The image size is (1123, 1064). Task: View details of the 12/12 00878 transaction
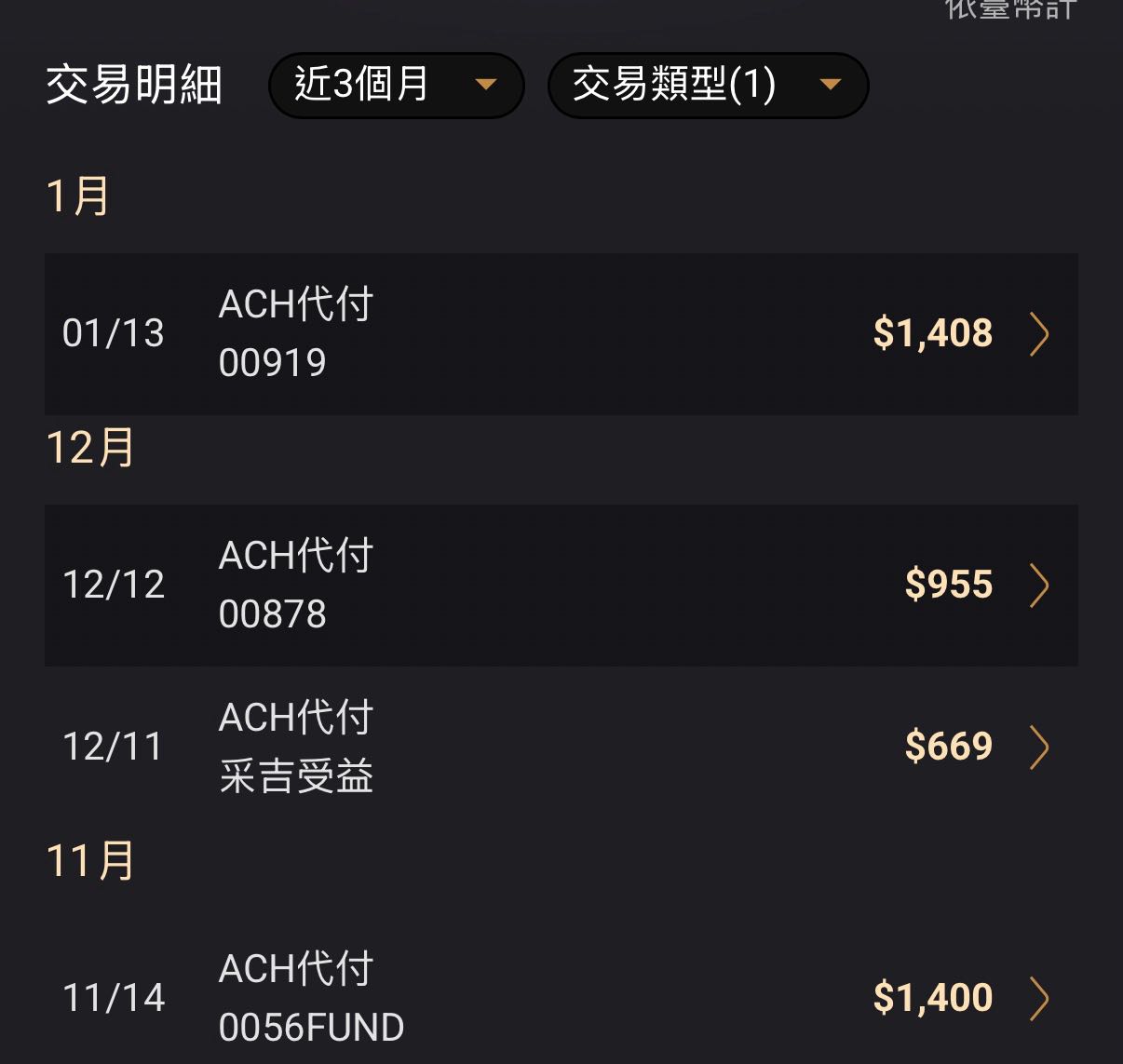point(561,585)
